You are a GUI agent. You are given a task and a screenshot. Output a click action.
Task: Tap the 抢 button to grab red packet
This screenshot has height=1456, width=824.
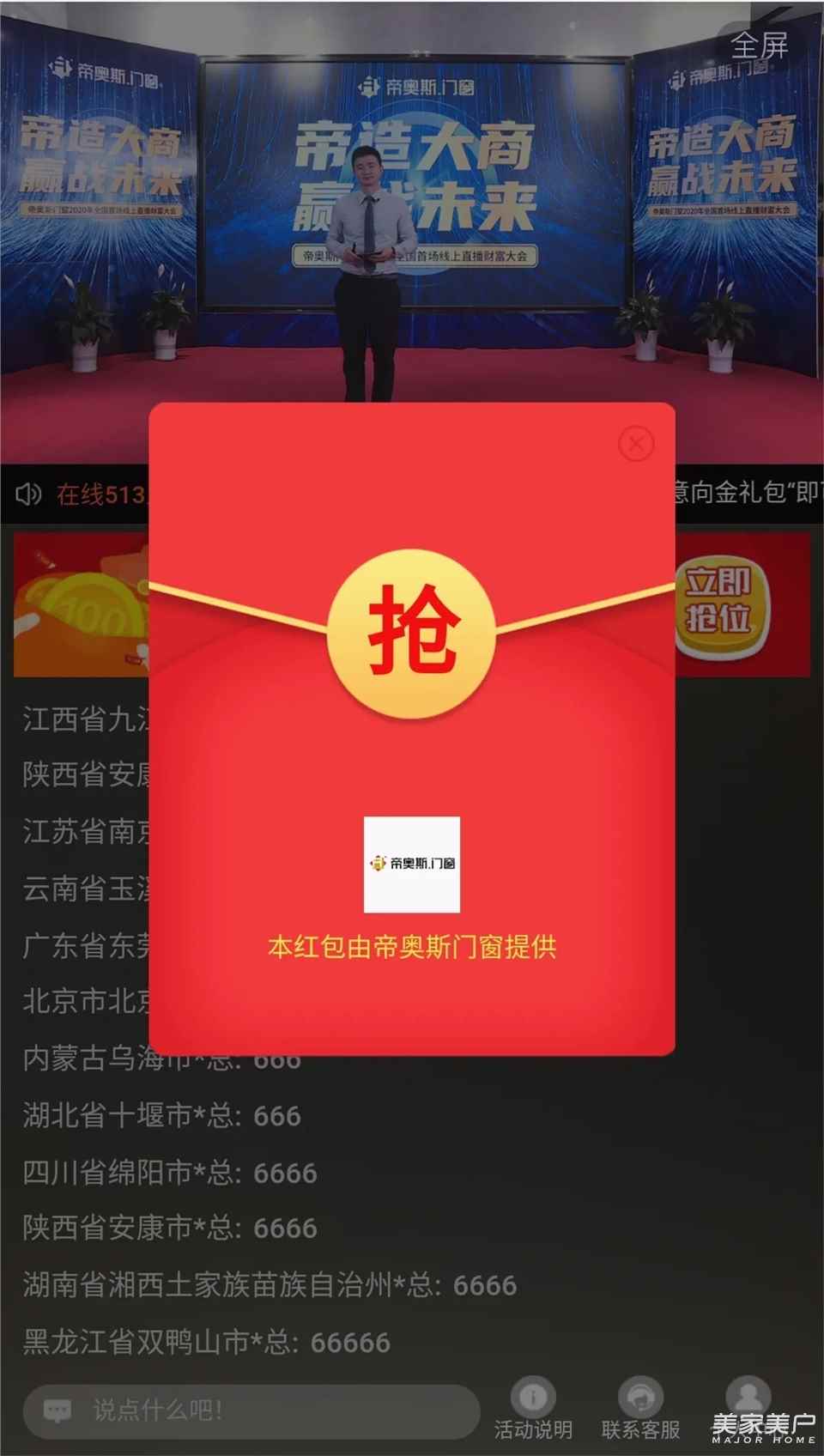click(x=412, y=634)
